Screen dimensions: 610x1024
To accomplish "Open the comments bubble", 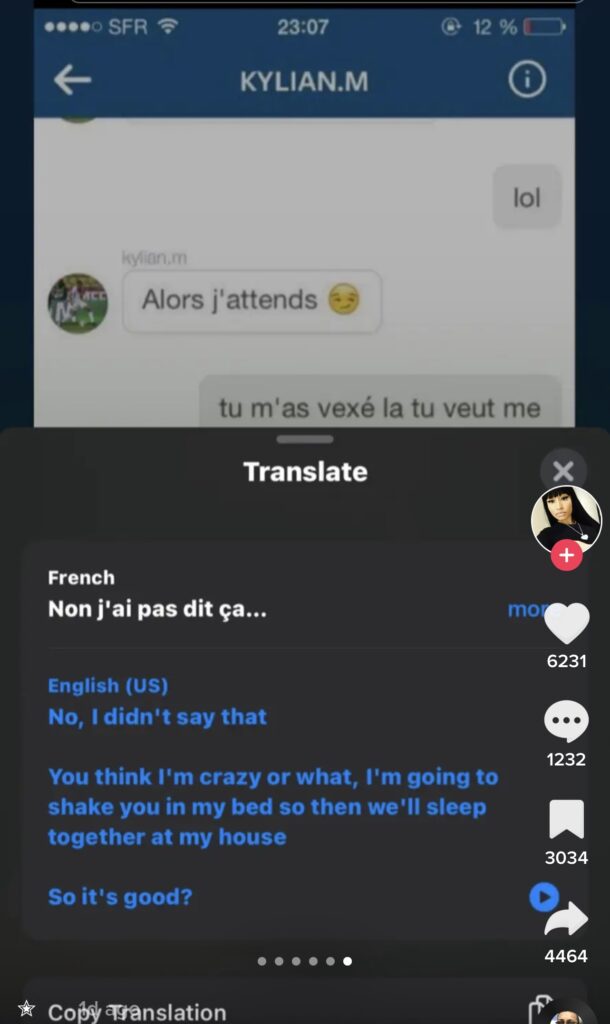I will (x=566, y=721).
